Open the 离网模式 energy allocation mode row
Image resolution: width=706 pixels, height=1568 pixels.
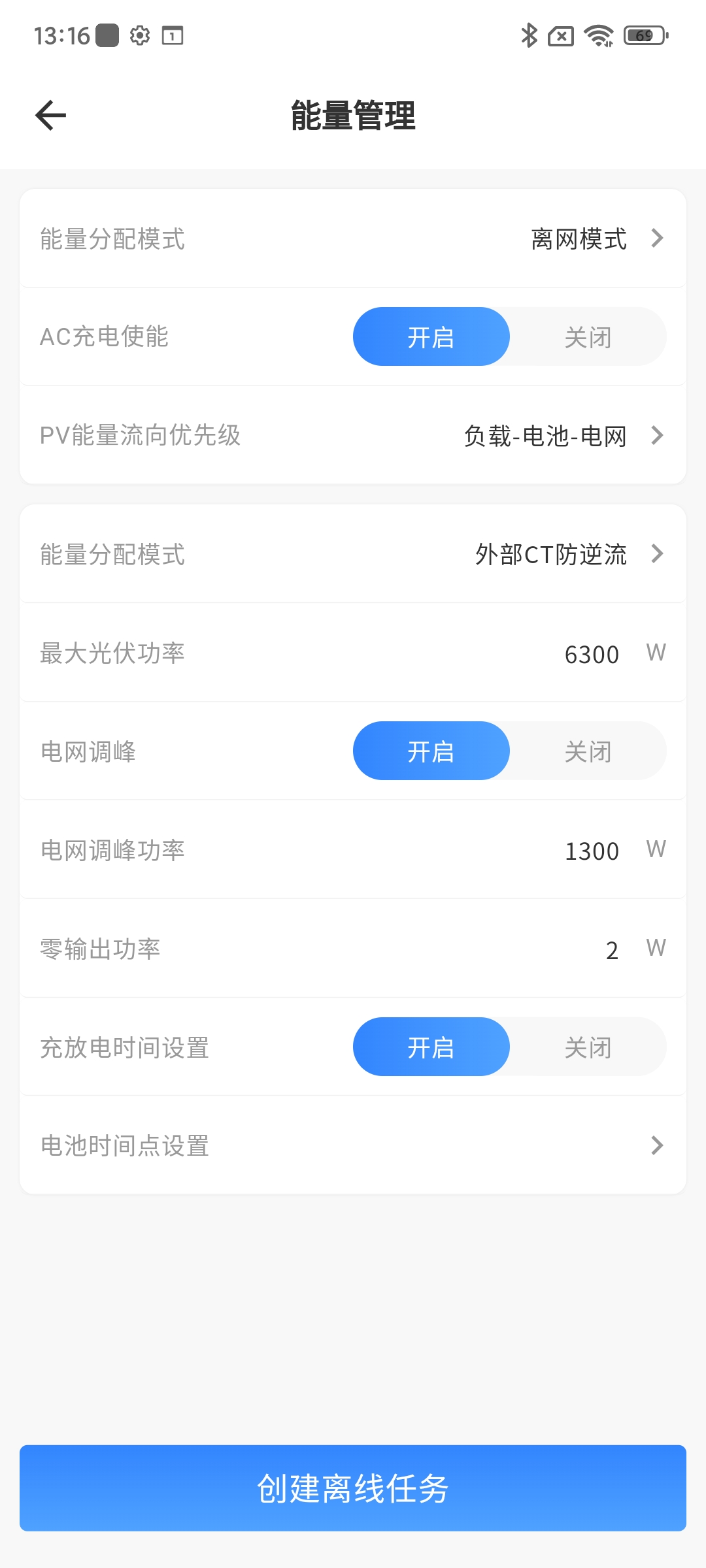coord(353,239)
